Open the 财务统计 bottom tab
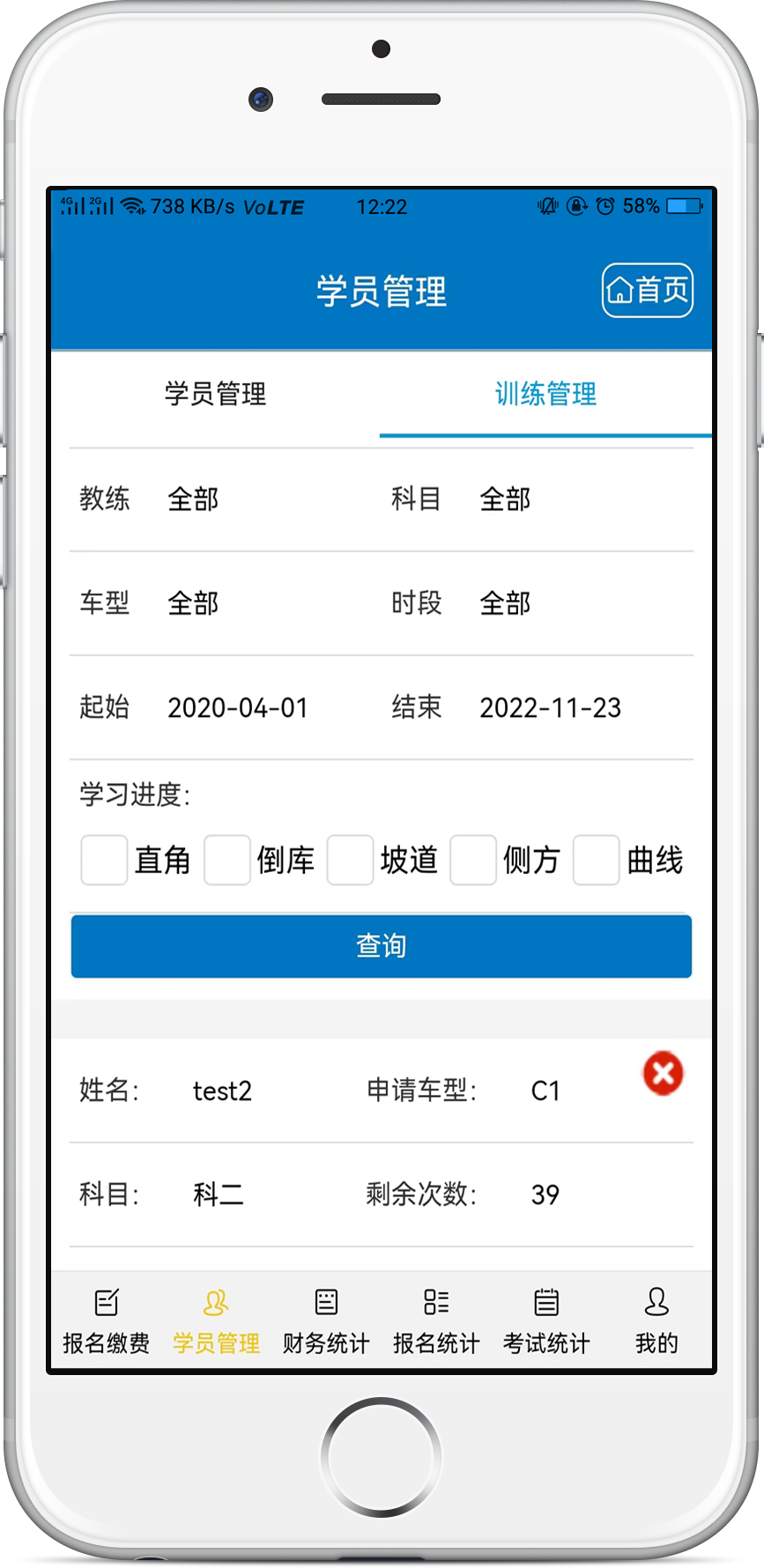Viewport: 764px width, 1568px height. click(326, 1320)
